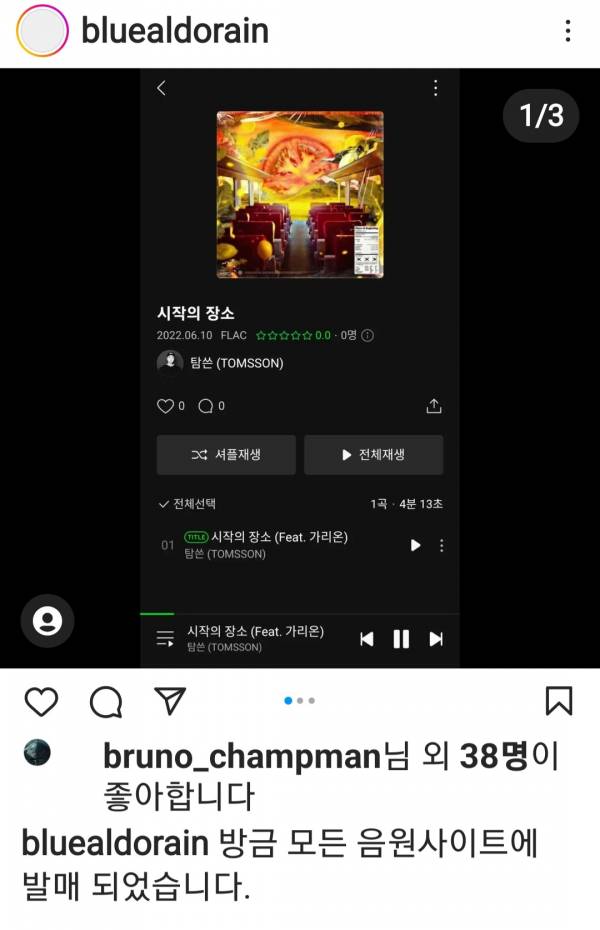Open comments on this post
The height and width of the screenshot is (930, 600).
click(106, 702)
